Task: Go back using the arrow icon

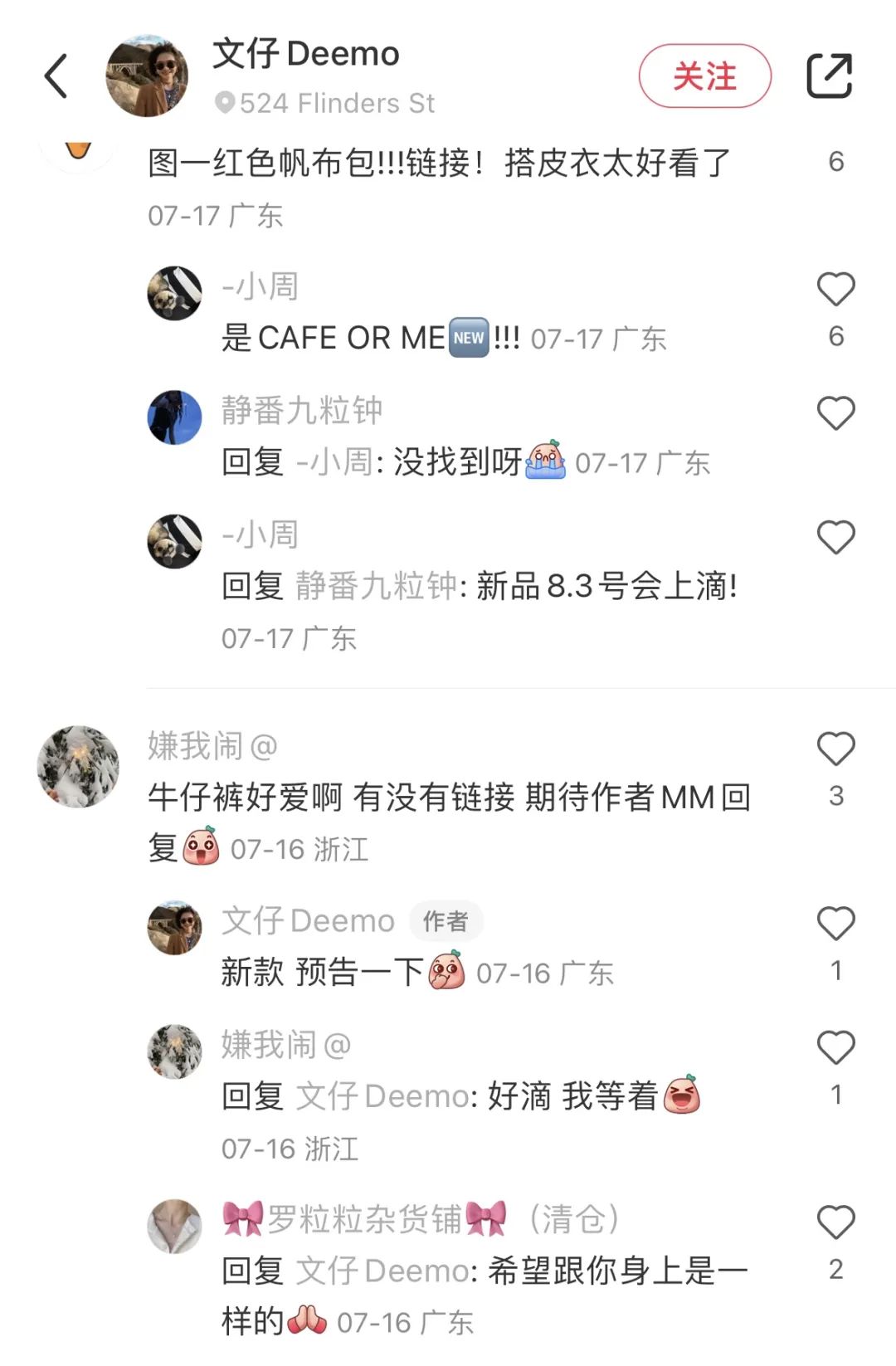Action: (56, 76)
